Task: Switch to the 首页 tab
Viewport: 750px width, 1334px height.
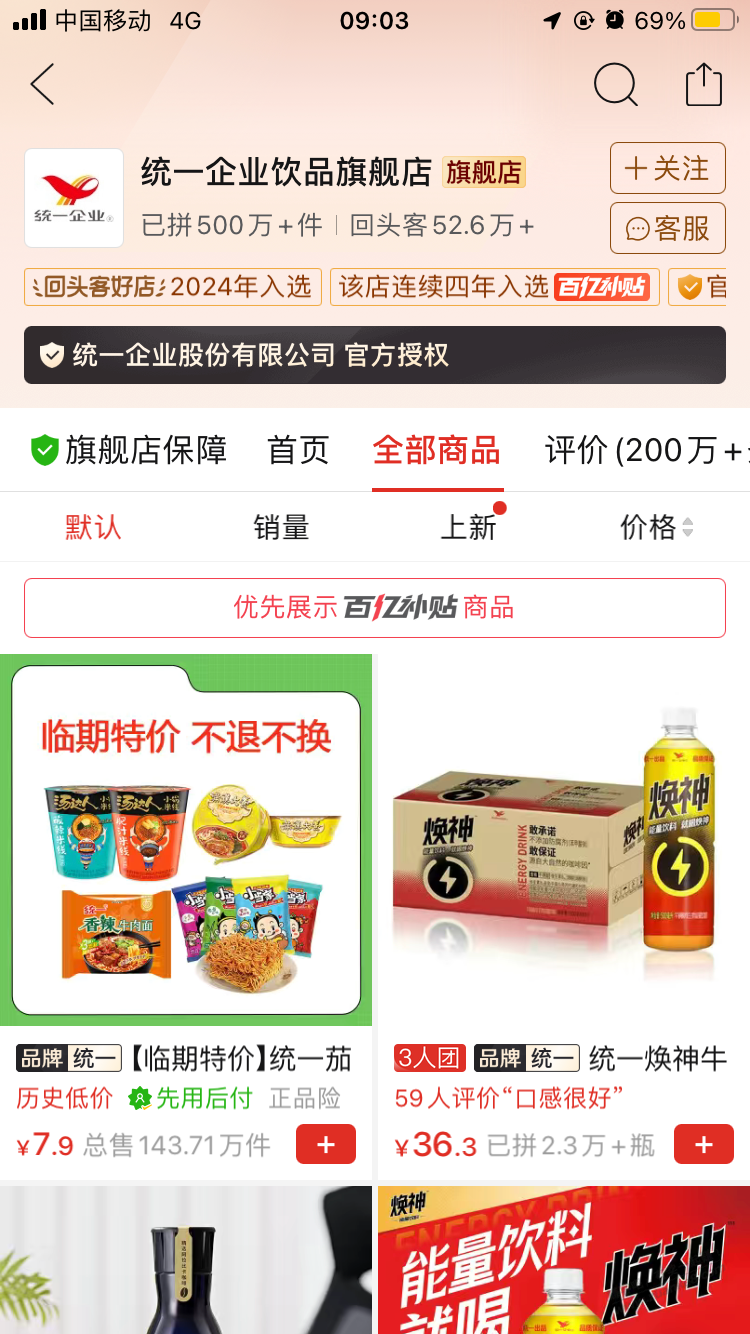Action: click(x=298, y=451)
